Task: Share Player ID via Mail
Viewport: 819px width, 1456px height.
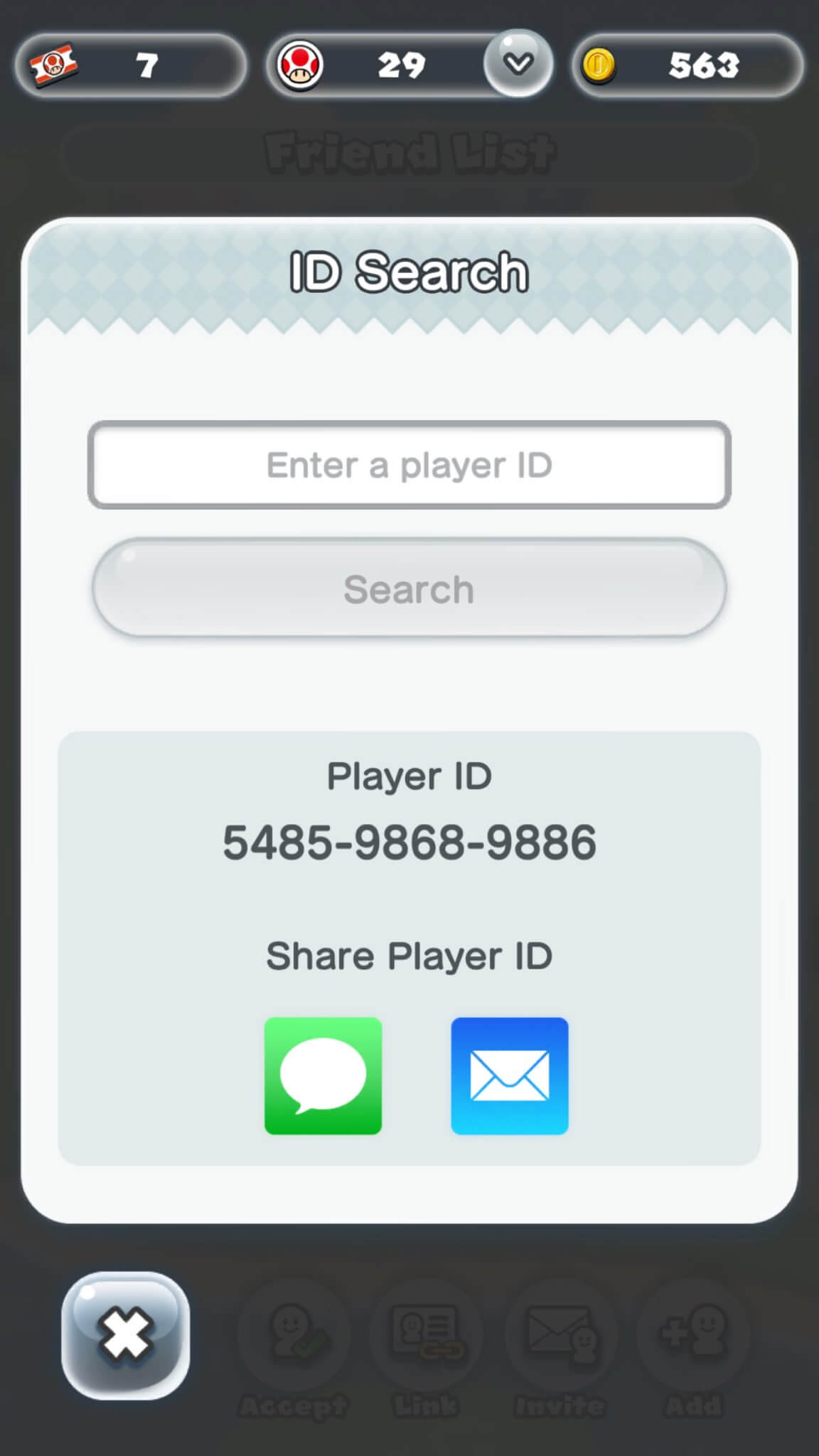Action: point(510,1076)
